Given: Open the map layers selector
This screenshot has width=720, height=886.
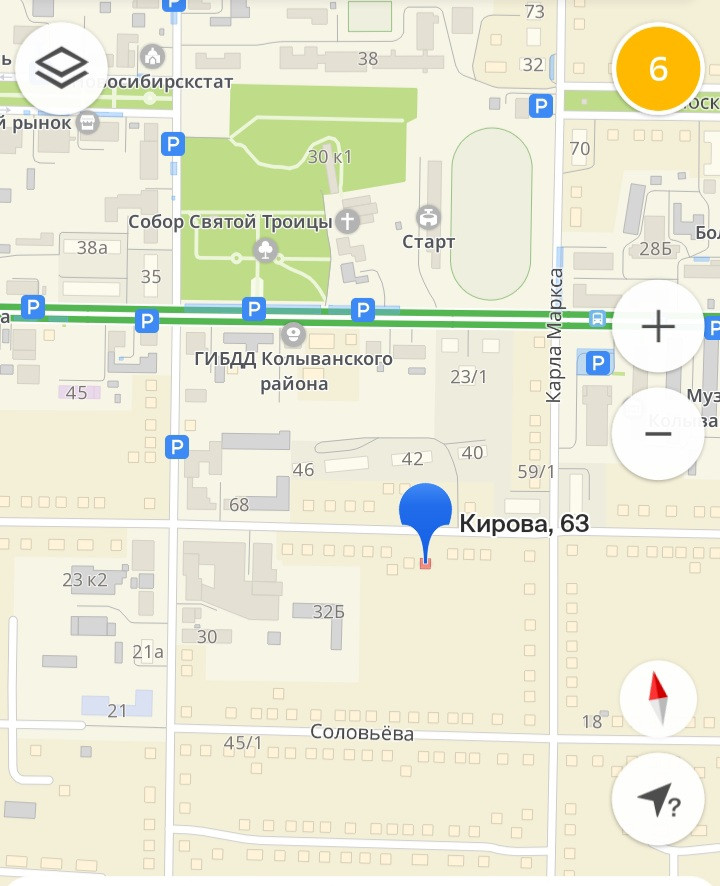Looking at the screenshot, I should 62,67.
